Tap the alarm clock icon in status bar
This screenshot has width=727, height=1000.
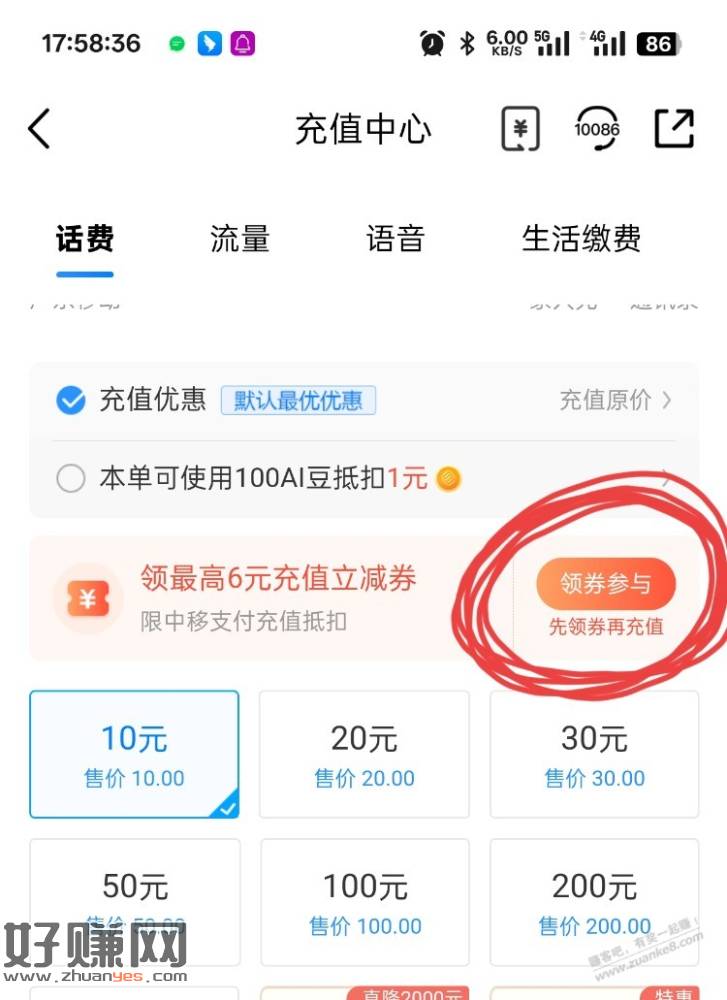click(x=431, y=43)
